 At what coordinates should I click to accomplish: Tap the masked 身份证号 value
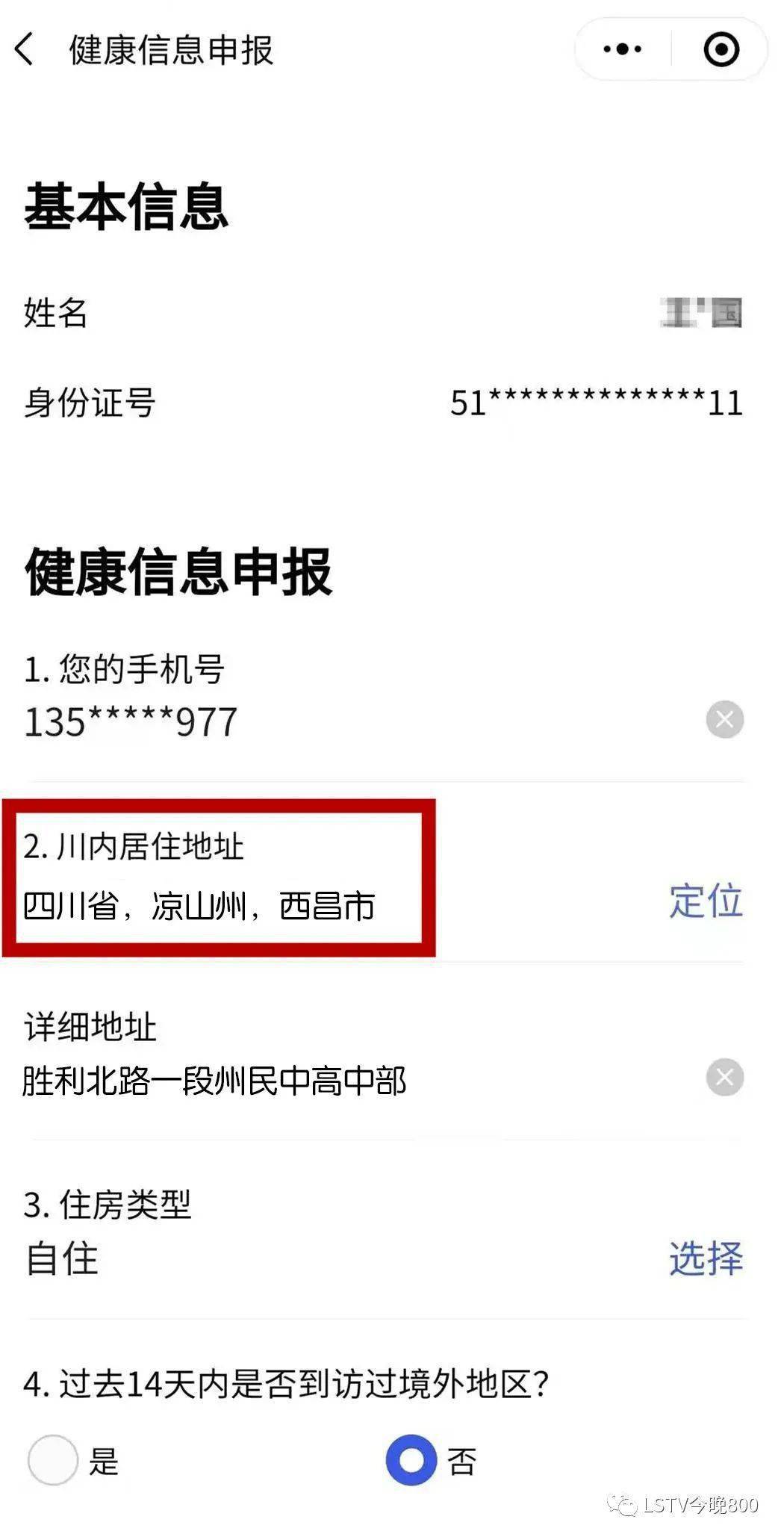(x=595, y=403)
